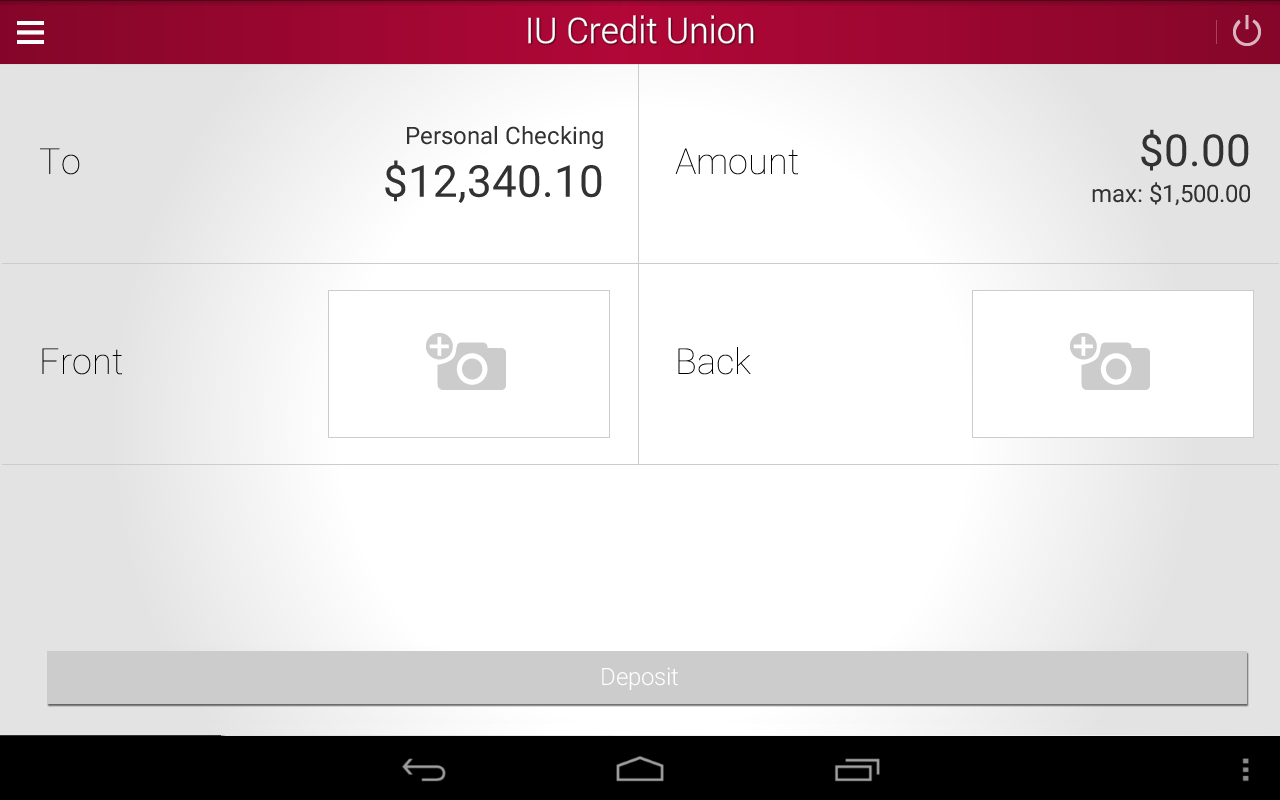Open the hamburger navigation menu
Screen dimensions: 1280x800
point(31,32)
